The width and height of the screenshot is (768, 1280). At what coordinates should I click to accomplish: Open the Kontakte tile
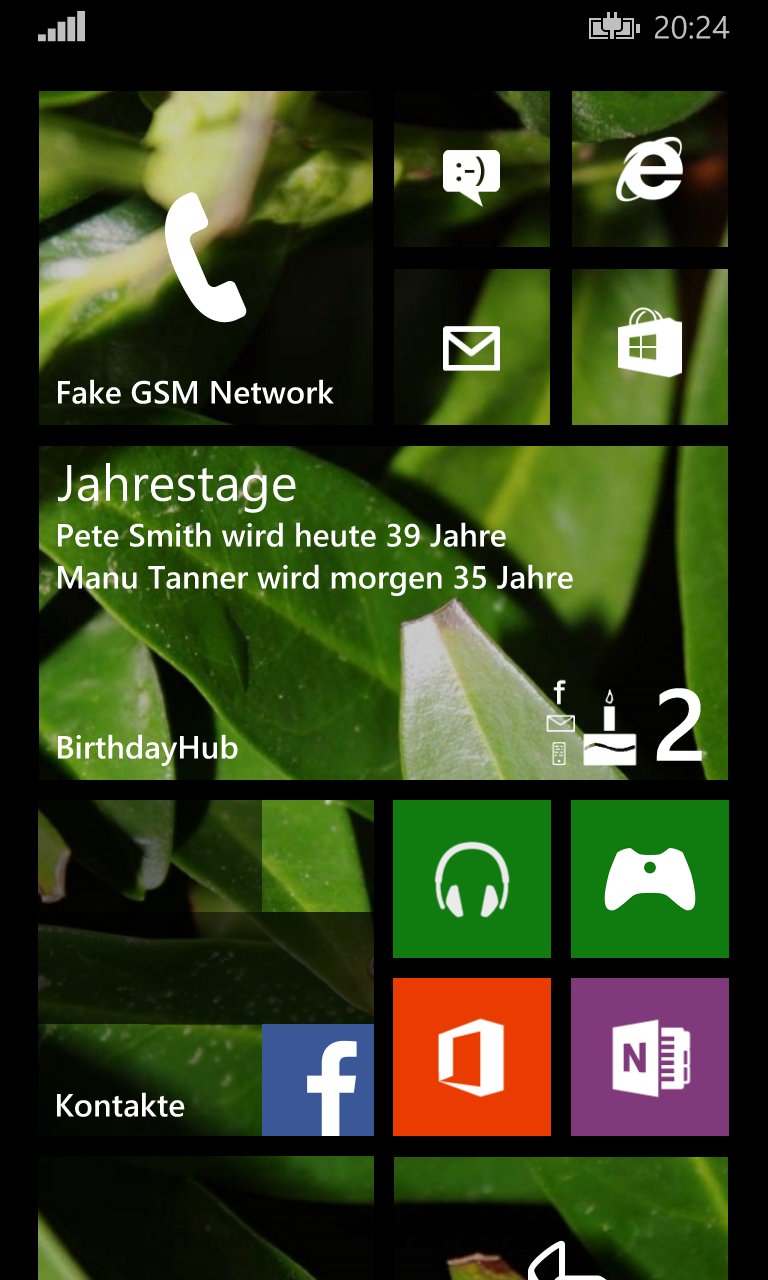pos(206,968)
